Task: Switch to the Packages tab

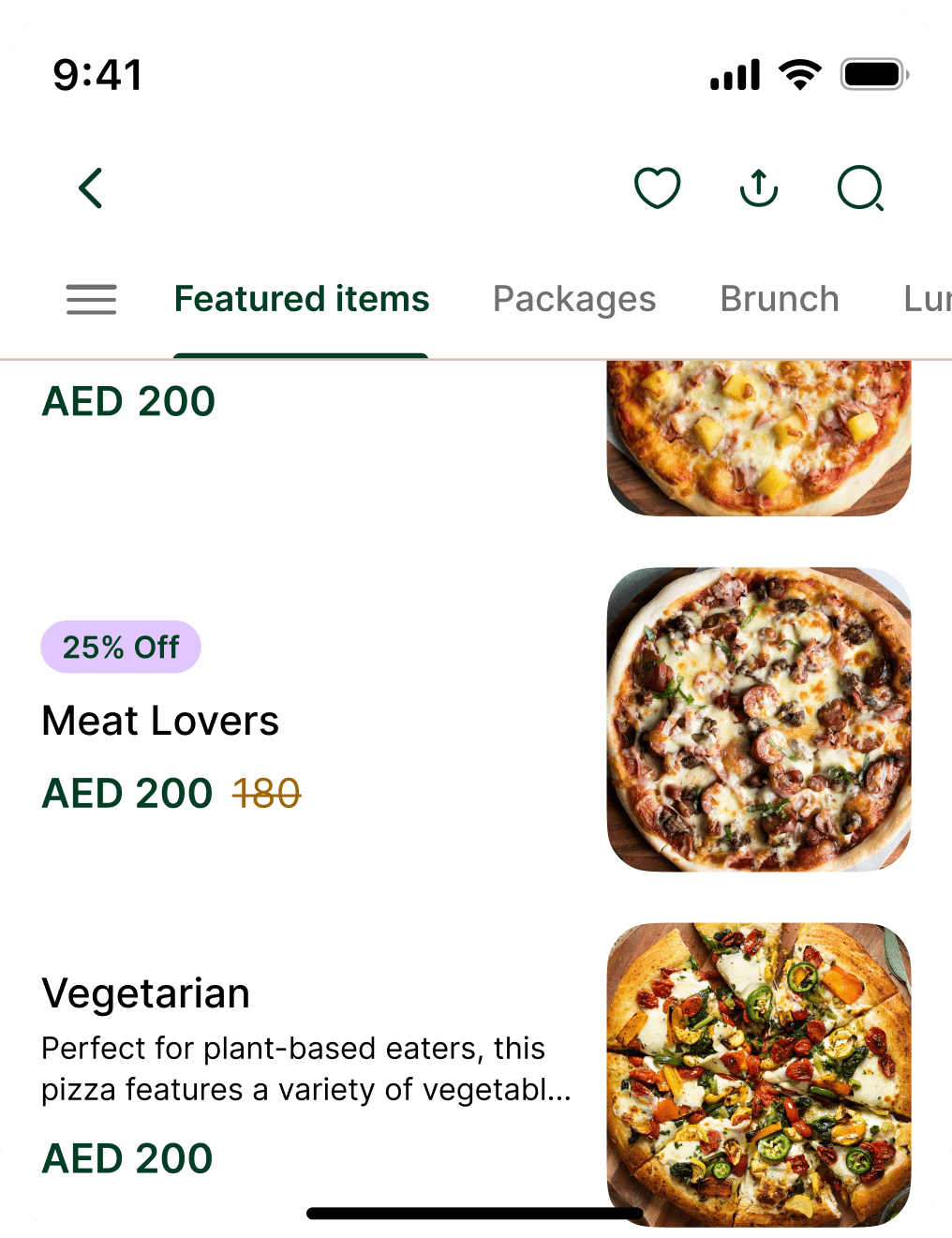Action: (x=574, y=299)
